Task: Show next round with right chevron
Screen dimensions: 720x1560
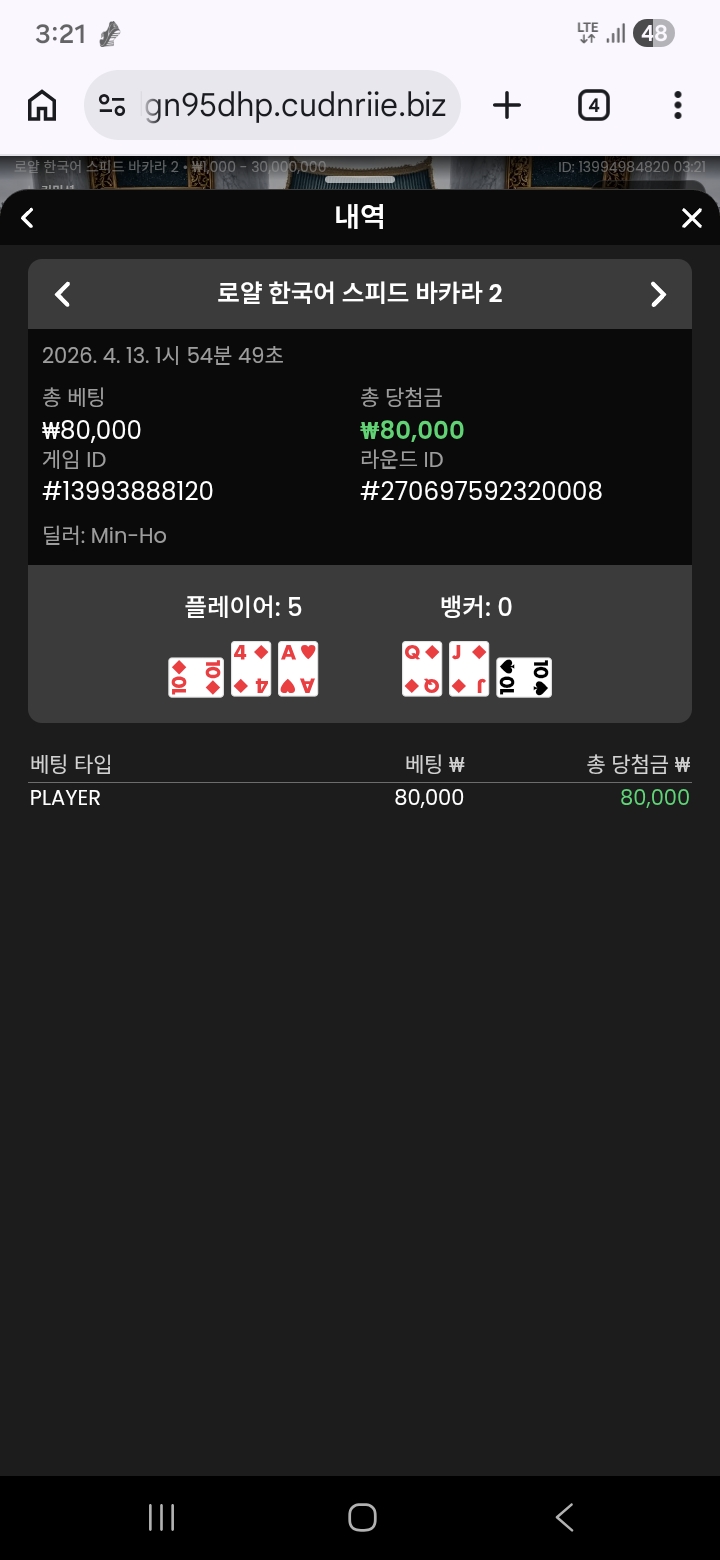Action: click(657, 294)
